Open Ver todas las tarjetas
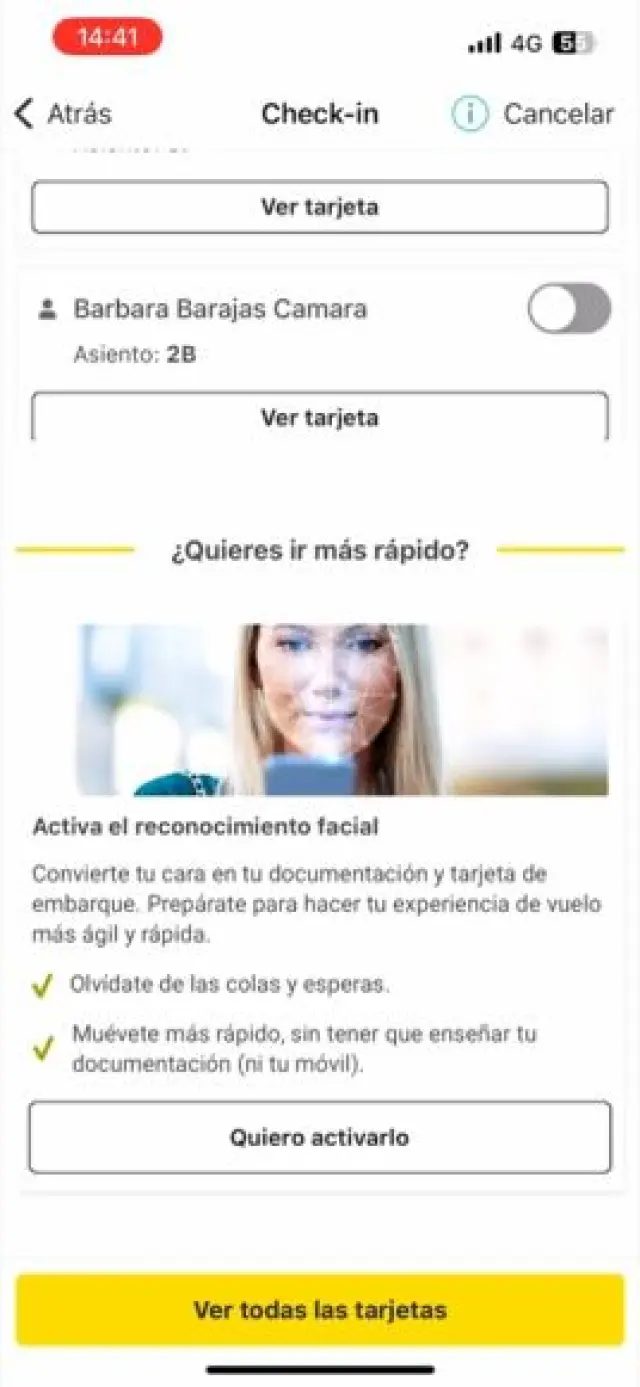The width and height of the screenshot is (640, 1387). pos(320,1310)
